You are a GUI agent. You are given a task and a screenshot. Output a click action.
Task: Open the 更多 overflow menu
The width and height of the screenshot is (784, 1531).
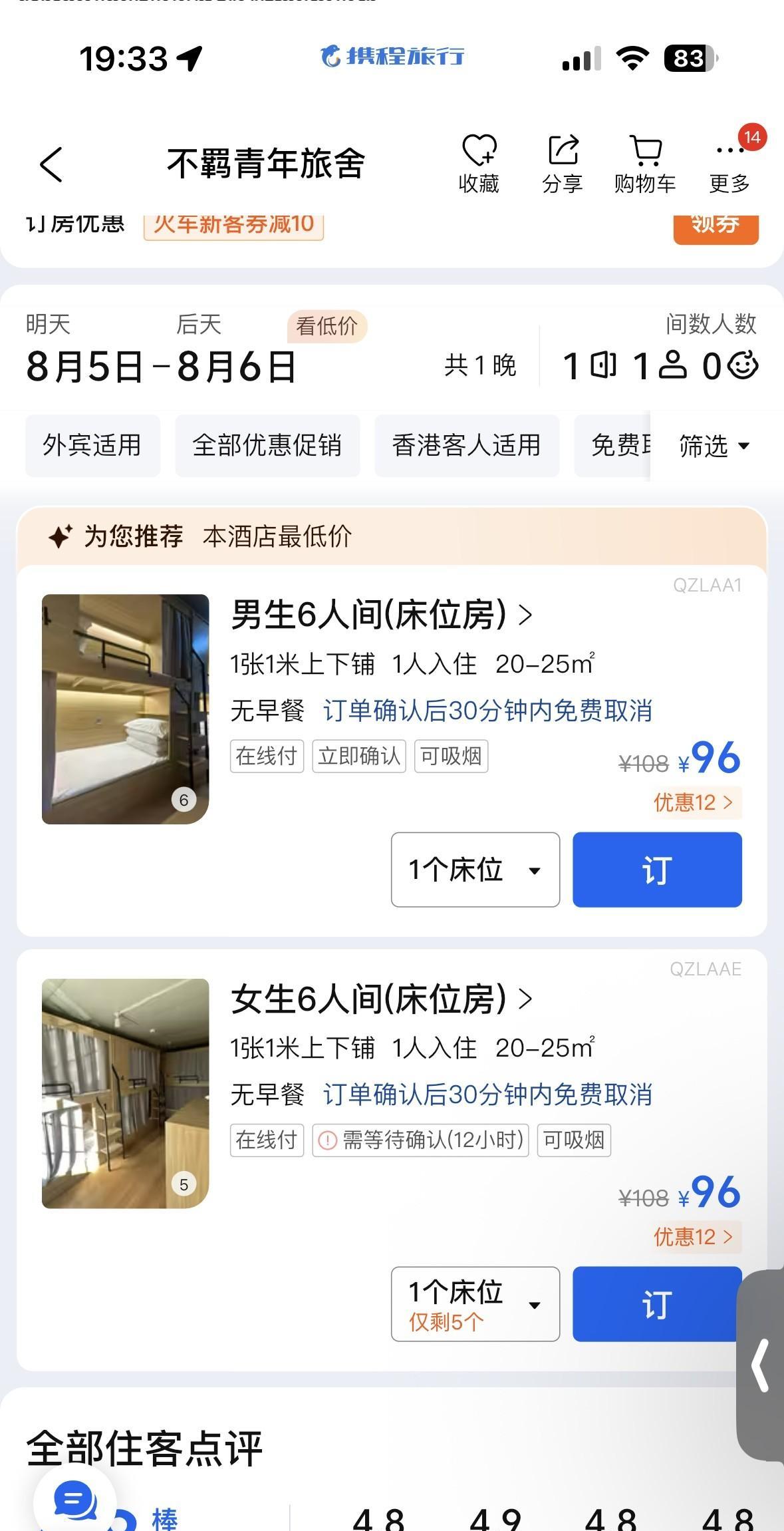click(729, 163)
